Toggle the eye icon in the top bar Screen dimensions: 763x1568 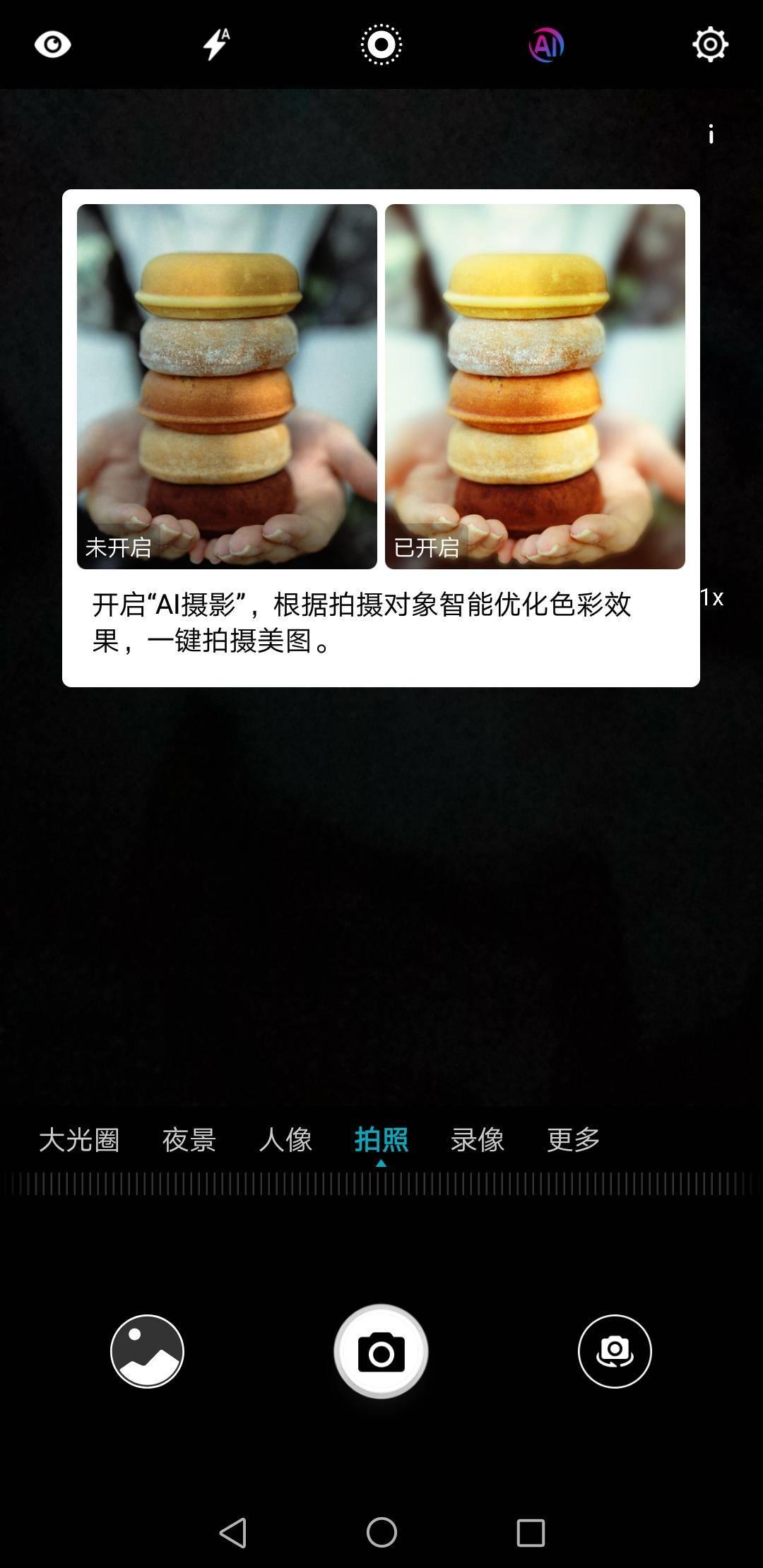coord(53,44)
